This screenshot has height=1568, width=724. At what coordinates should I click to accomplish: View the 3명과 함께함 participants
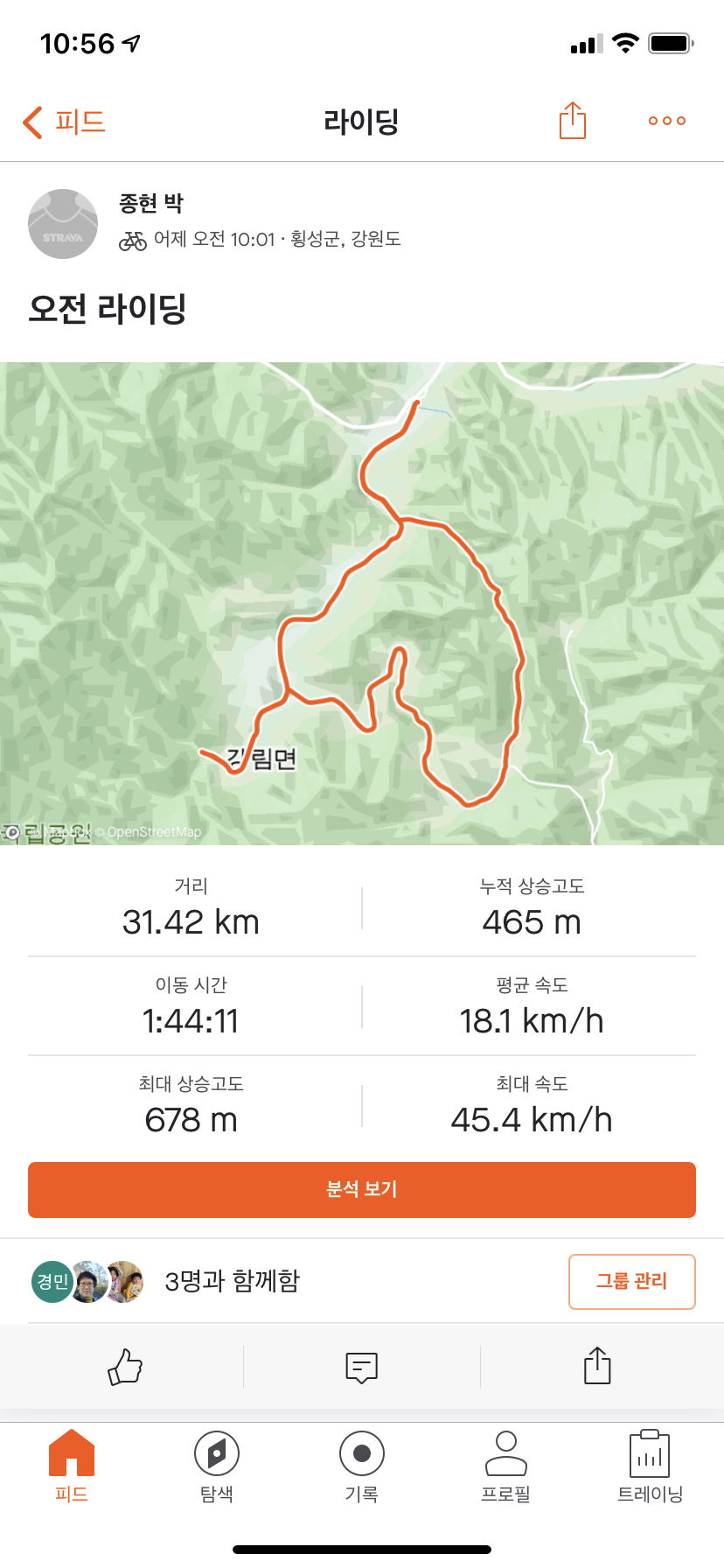232,1281
